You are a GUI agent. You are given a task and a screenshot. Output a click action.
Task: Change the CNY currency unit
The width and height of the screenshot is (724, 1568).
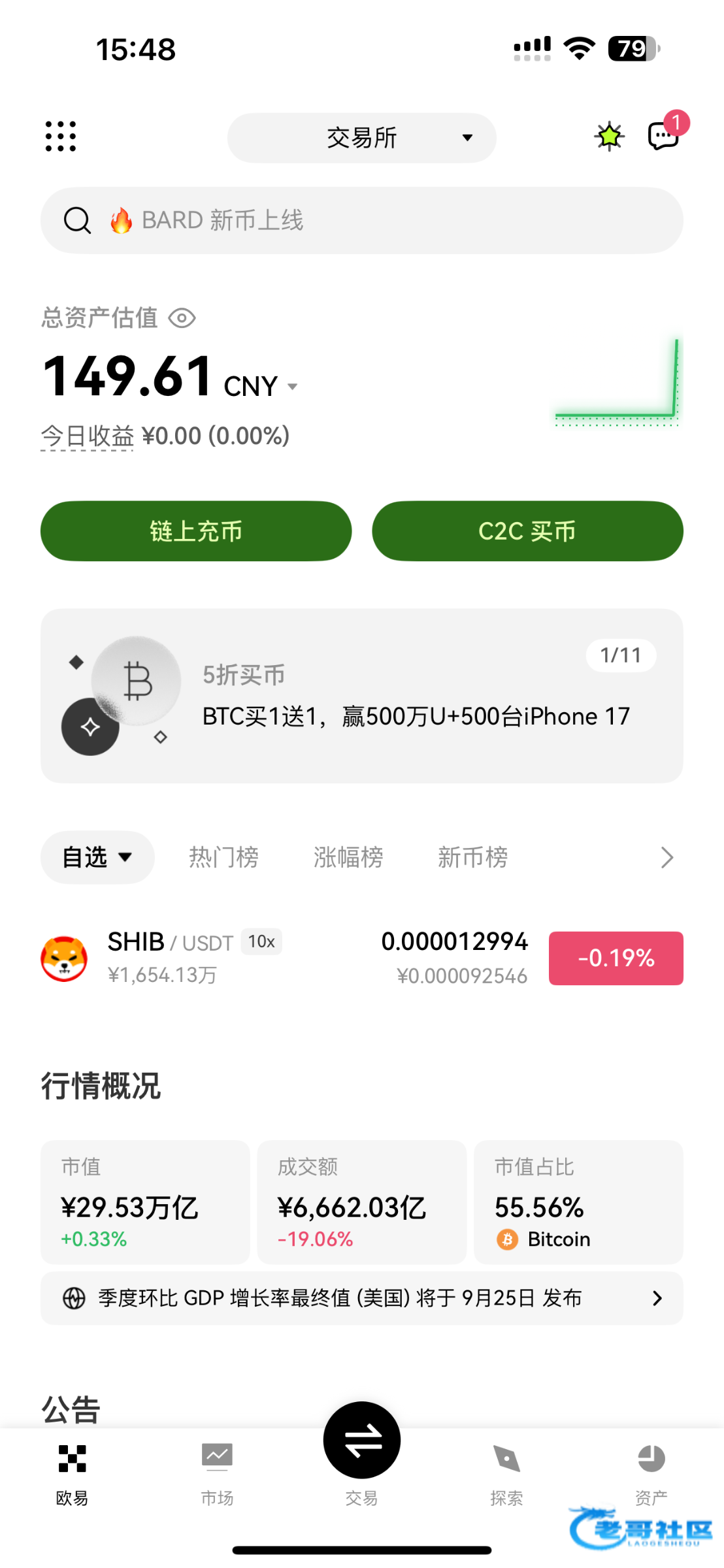click(261, 386)
